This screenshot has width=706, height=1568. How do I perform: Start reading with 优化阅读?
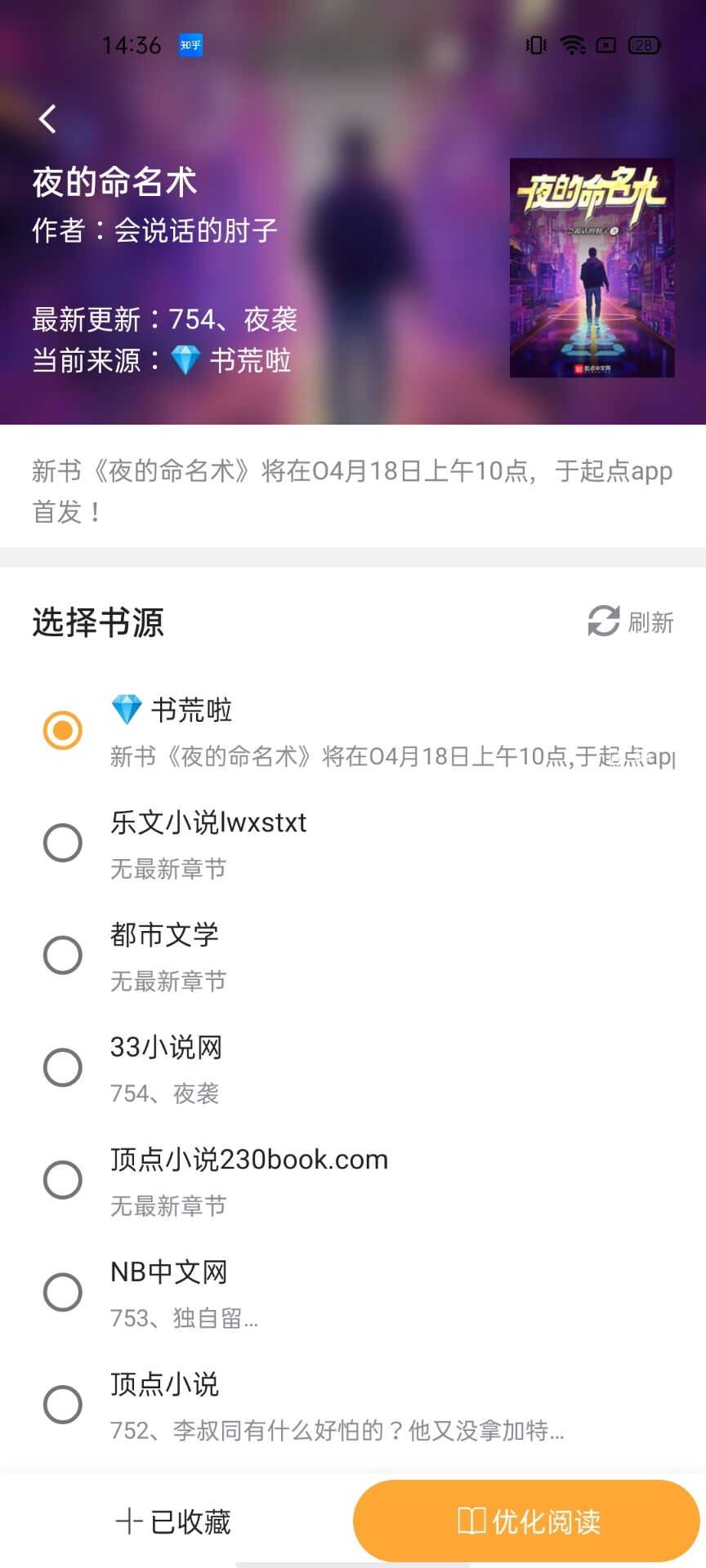click(526, 1521)
